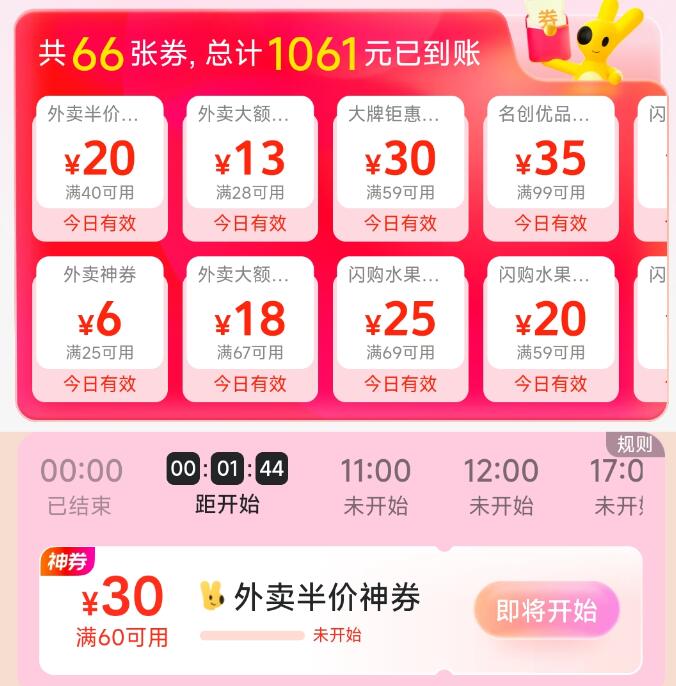Select the ¥13 外卖大额 coupon
This screenshot has height=686, width=676.
[250, 168]
